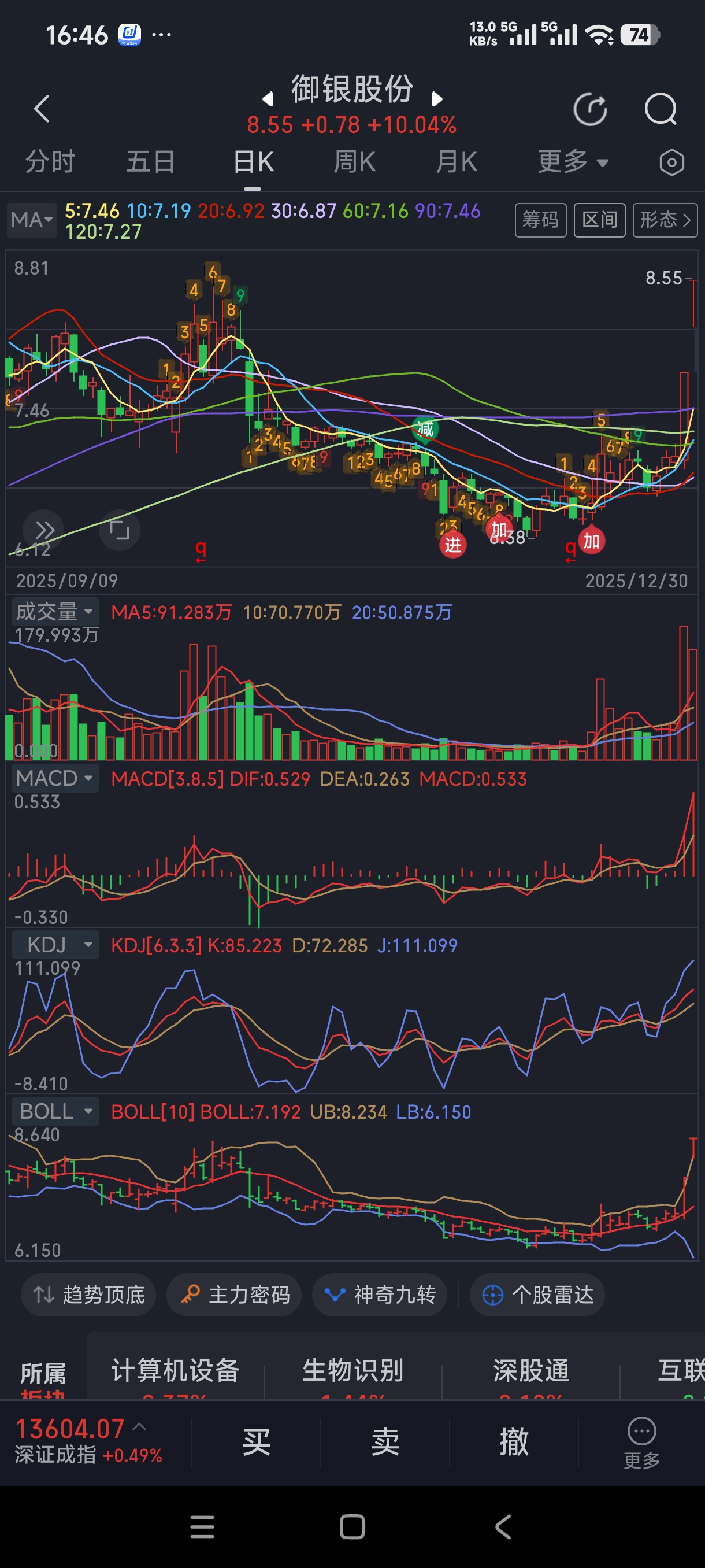Image resolution: width=705 pixels, height=1568 pixels.
Task: Open the MA indicator dropdown
Action: (32, 220)
